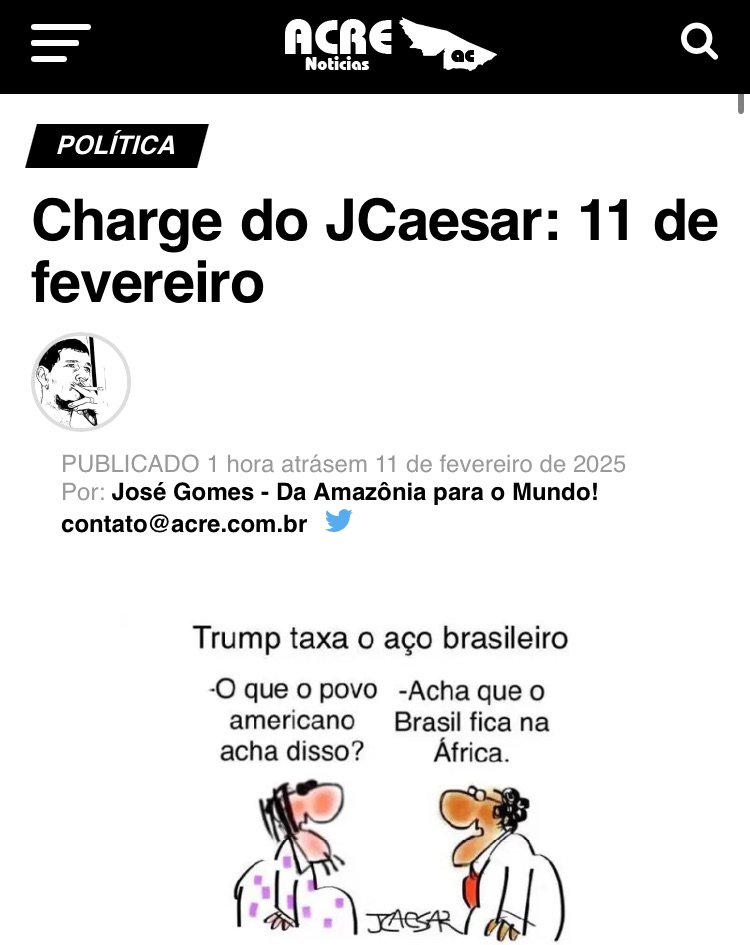Open the author's Twitter profile icon
The width and height of the screenshot is (750, 945).
(x=339, y=521)
